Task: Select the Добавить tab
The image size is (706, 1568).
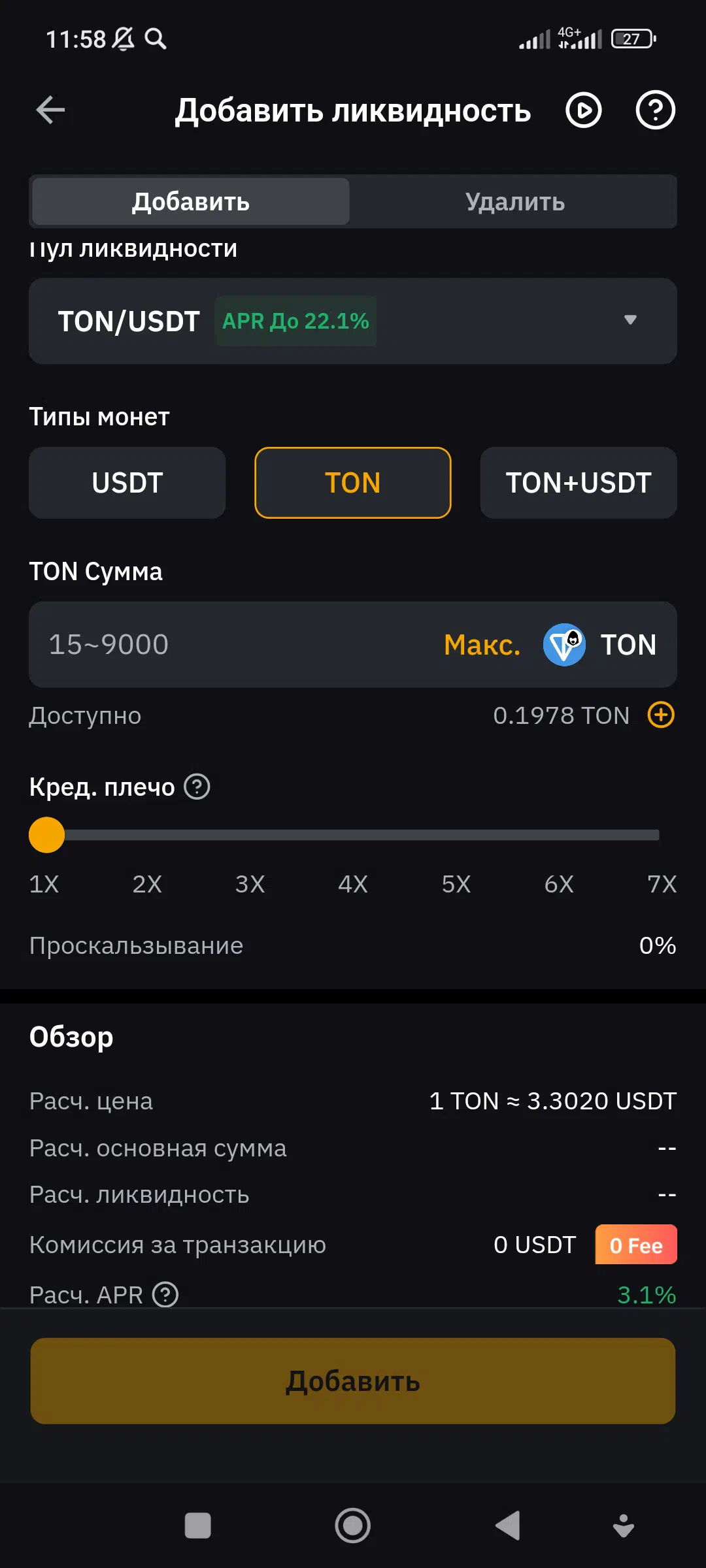Action: click(191, 202)
